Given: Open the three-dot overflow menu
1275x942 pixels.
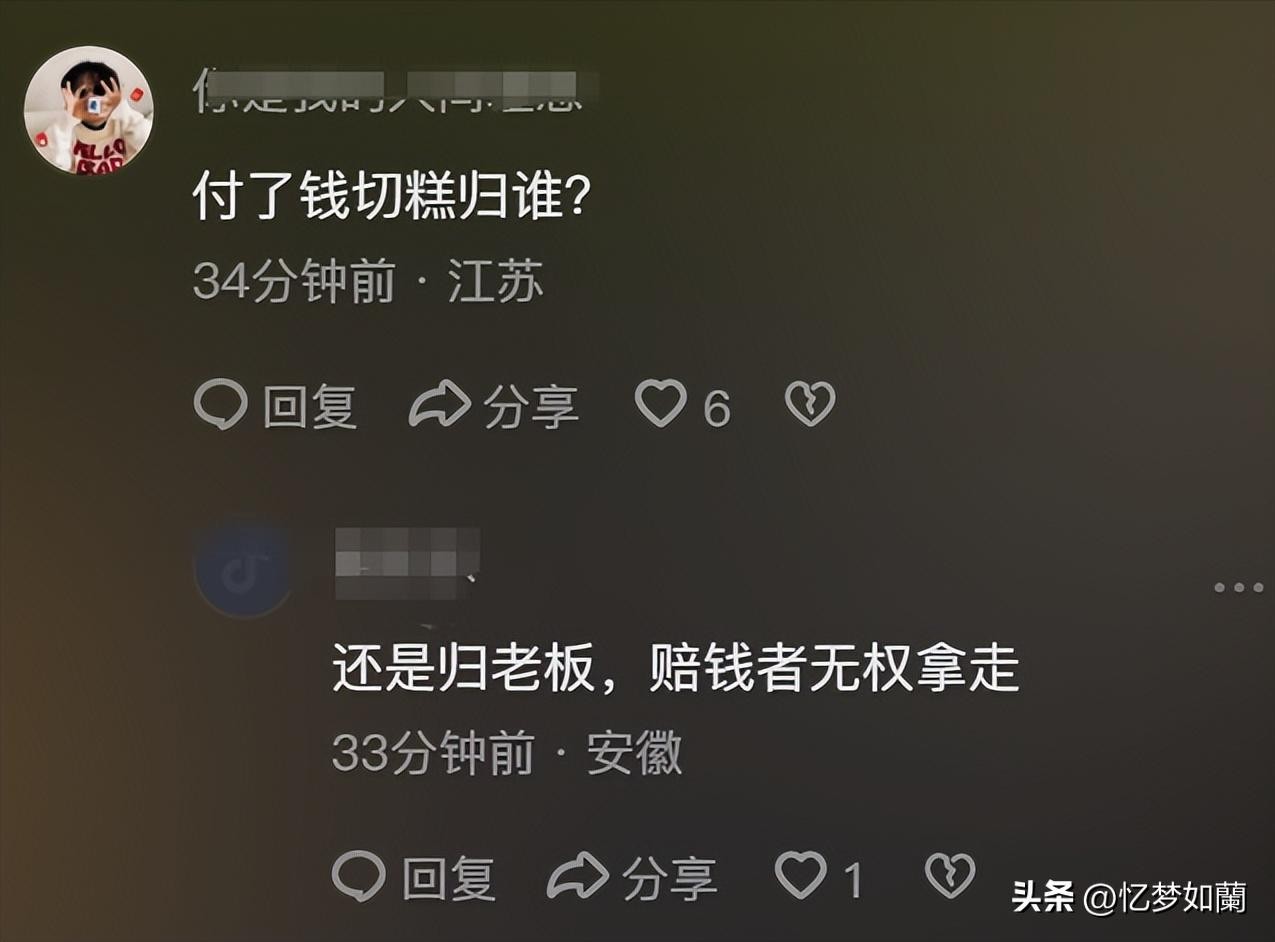Looking at the screenshot, I should (x=1238, y=587).
